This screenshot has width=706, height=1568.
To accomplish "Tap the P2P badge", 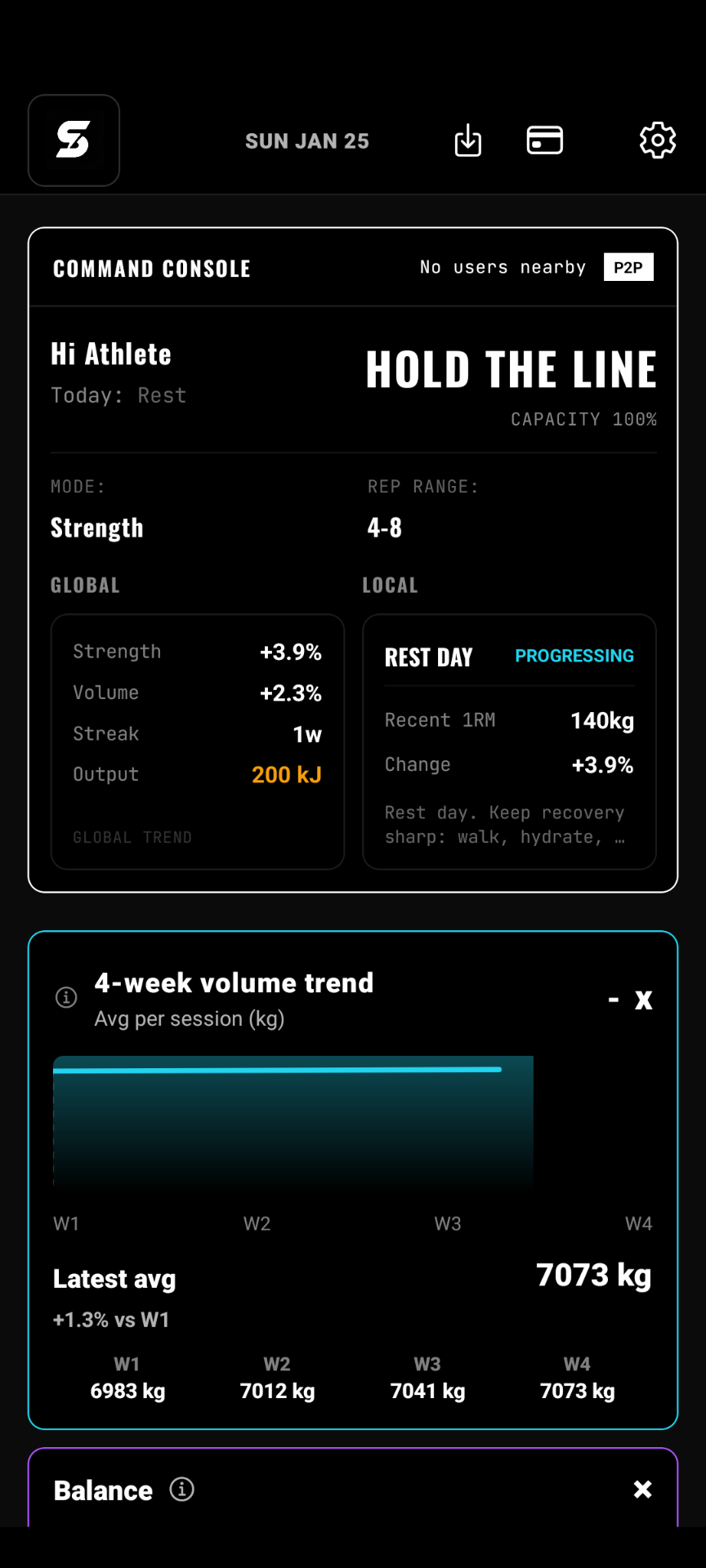I will click(x=628, y=267).
